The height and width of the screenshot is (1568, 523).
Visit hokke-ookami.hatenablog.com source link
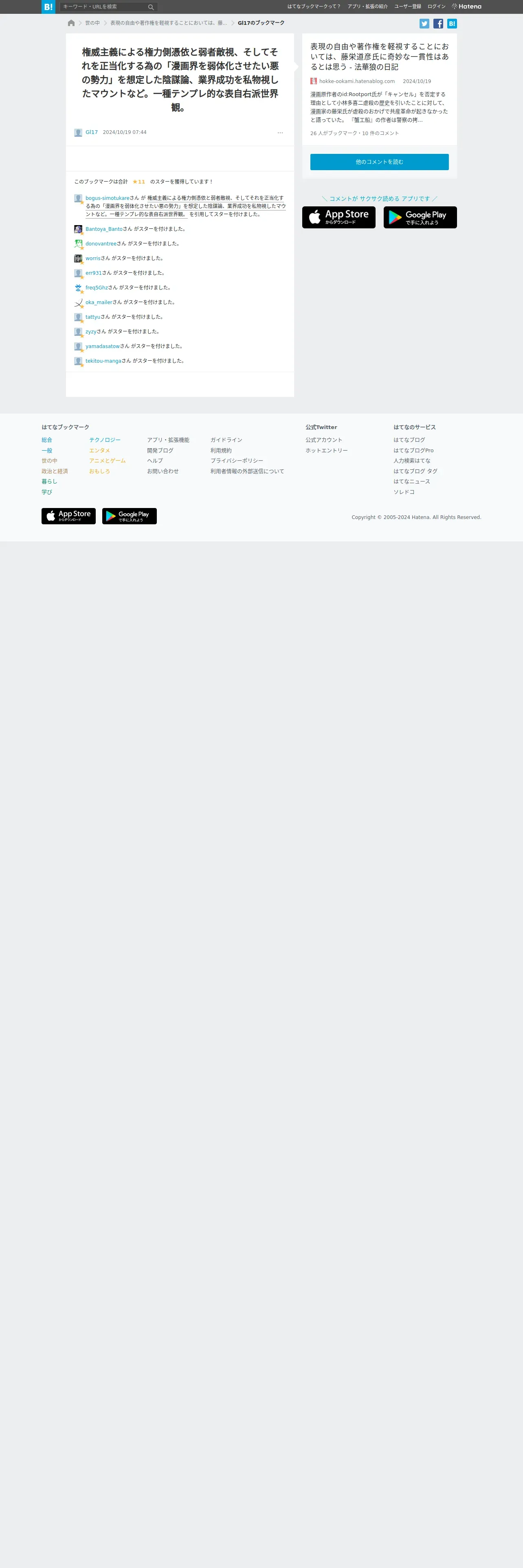(357, 81)
